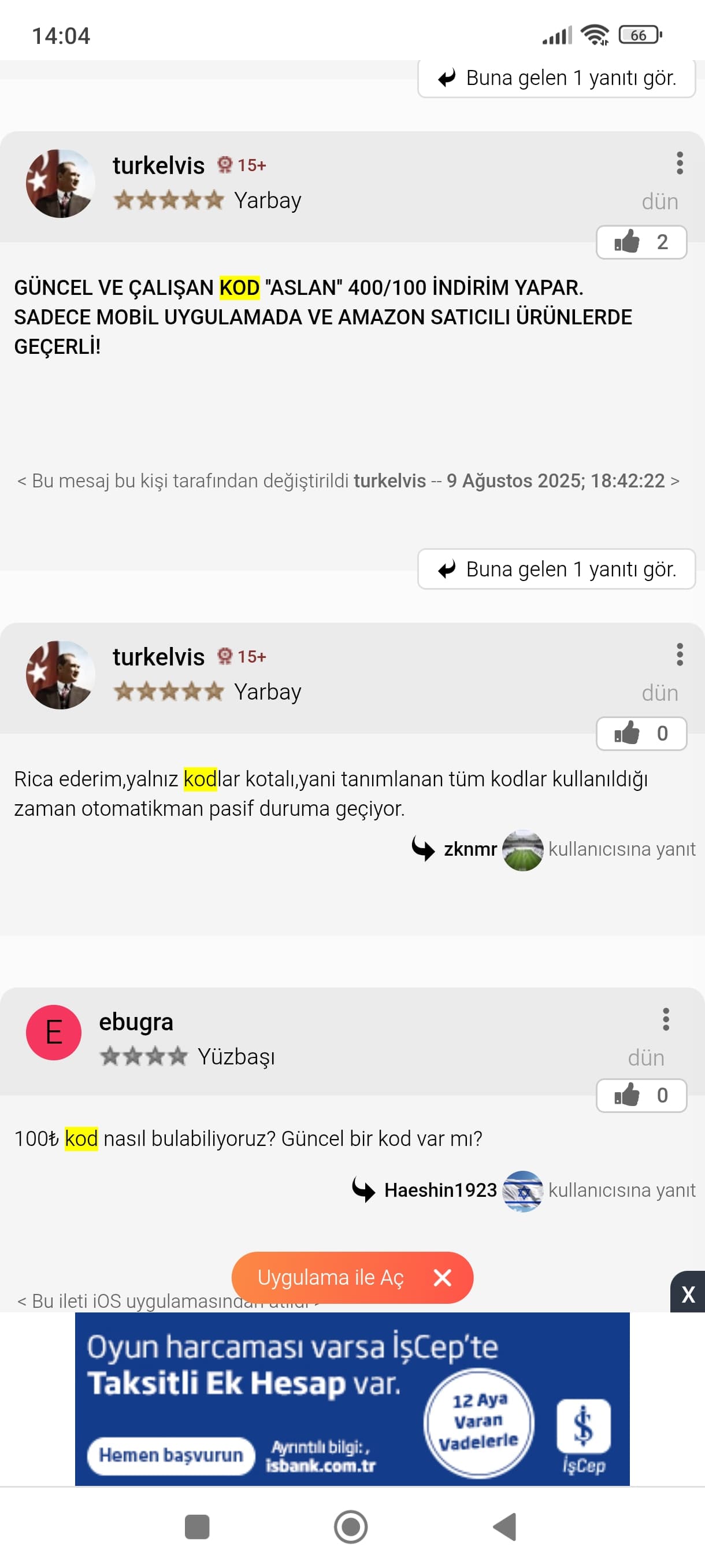The height and width of the screenshot is (1568, 705).
Task: Tap the "Uygulama ile Aç" button
Action: point(331,1278)
